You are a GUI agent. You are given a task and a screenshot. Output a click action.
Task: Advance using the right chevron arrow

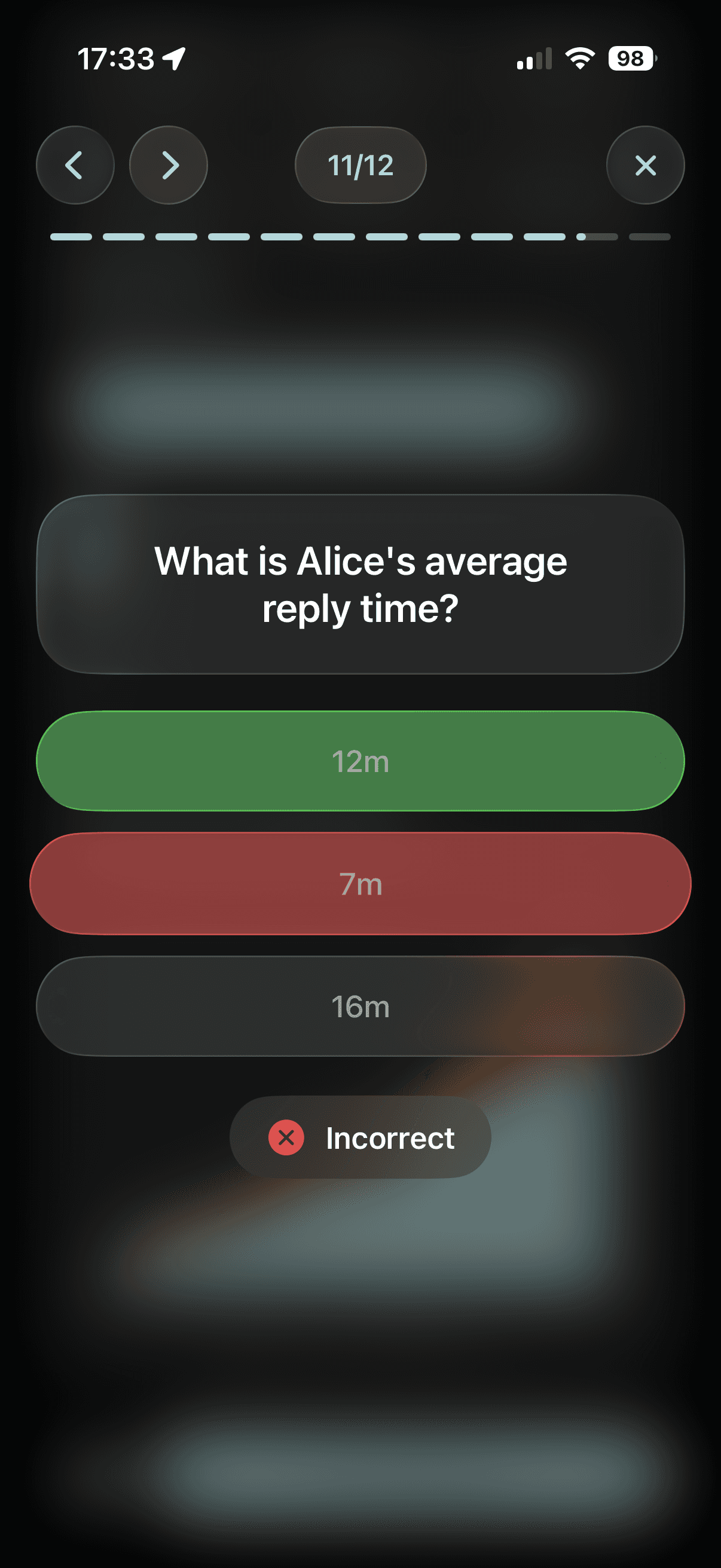pyautogui.click(x=169, y=165)
